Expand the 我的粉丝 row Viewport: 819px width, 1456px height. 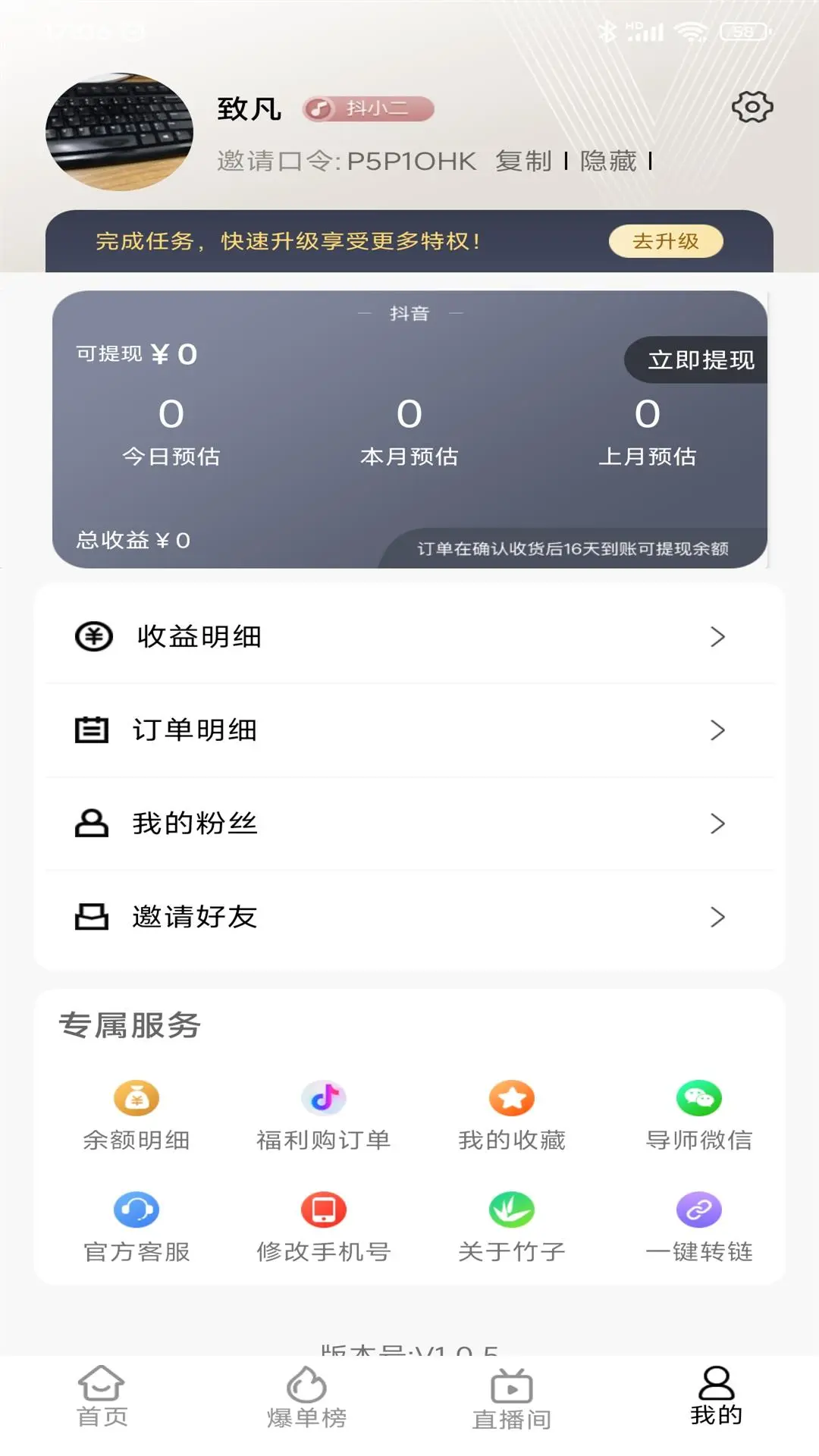[x=409, y=824]
